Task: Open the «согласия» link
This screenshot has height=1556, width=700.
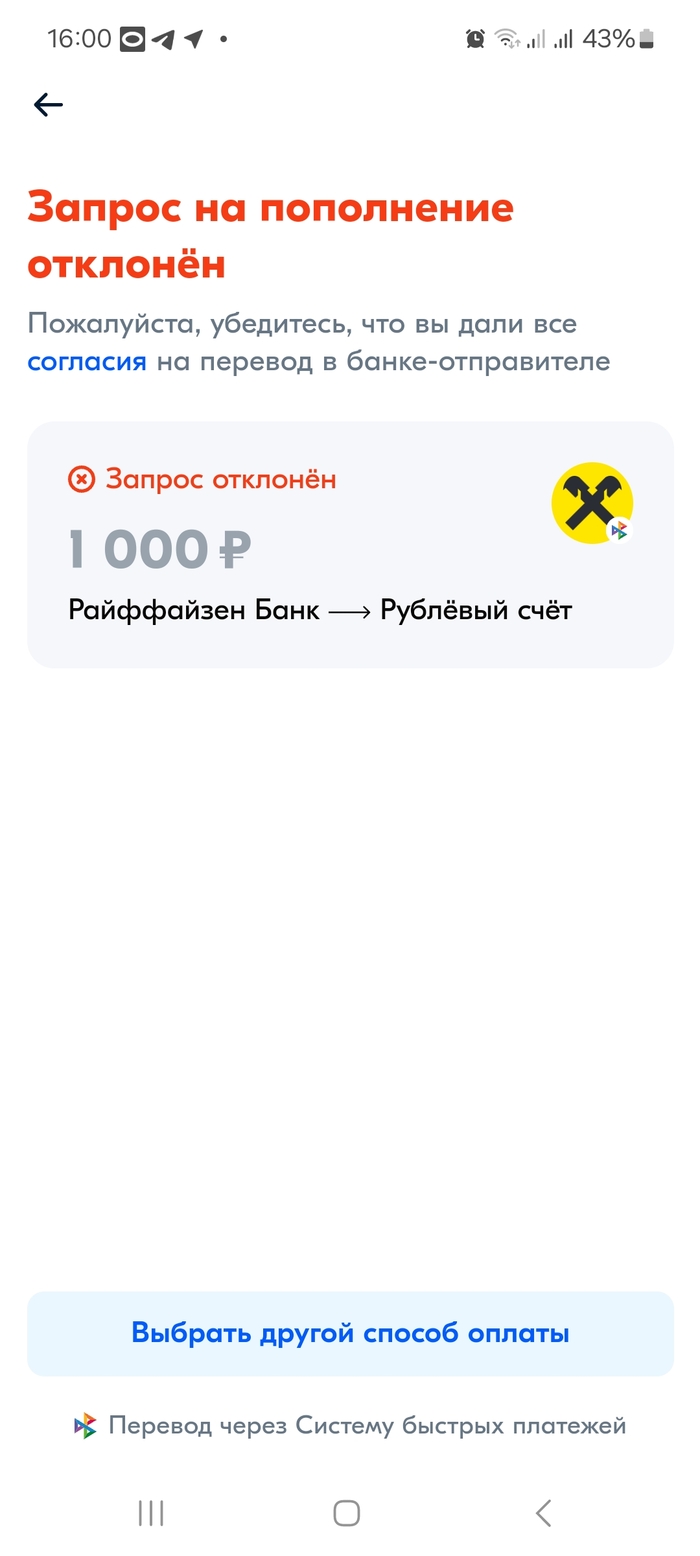Action: [x=87, y=361]
